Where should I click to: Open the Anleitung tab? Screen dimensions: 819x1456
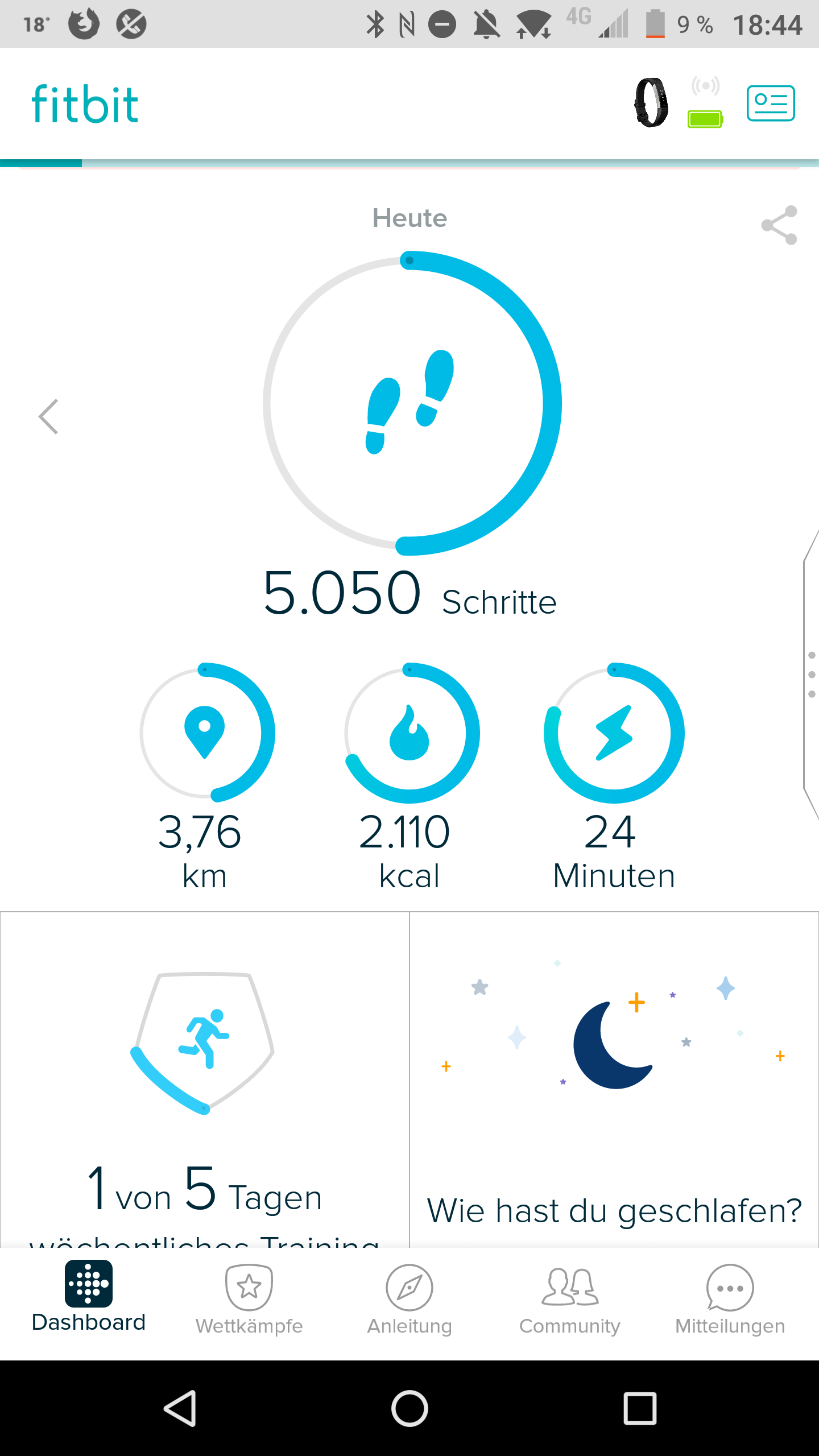[x=409, y=1299]
